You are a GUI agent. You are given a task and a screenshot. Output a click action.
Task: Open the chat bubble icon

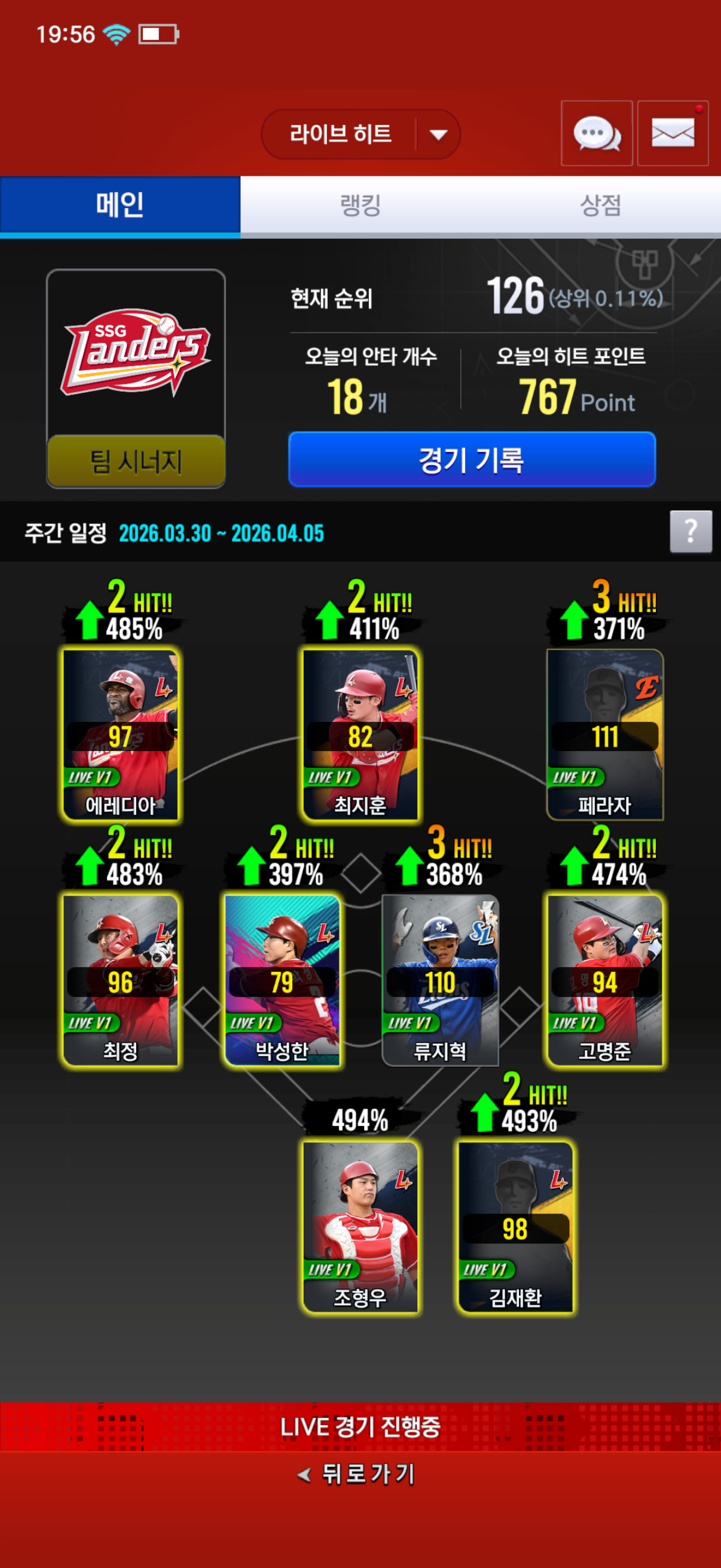click(596, 133)
